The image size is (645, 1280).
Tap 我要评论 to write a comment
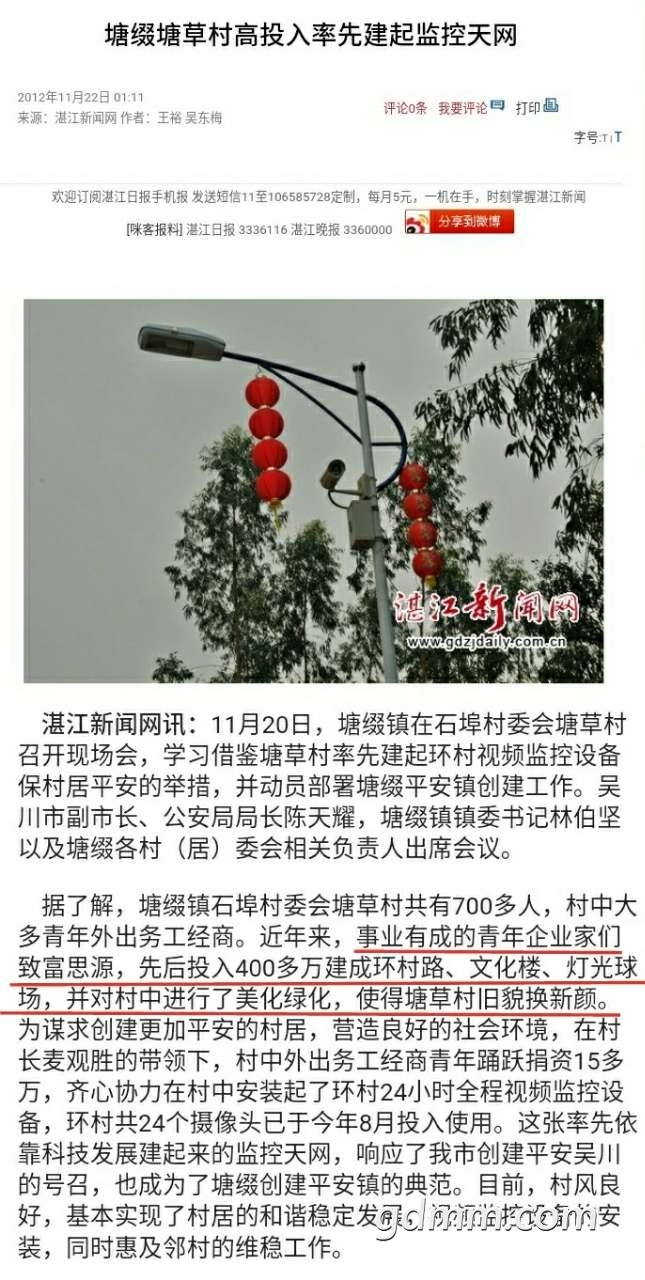click(462, 108)
